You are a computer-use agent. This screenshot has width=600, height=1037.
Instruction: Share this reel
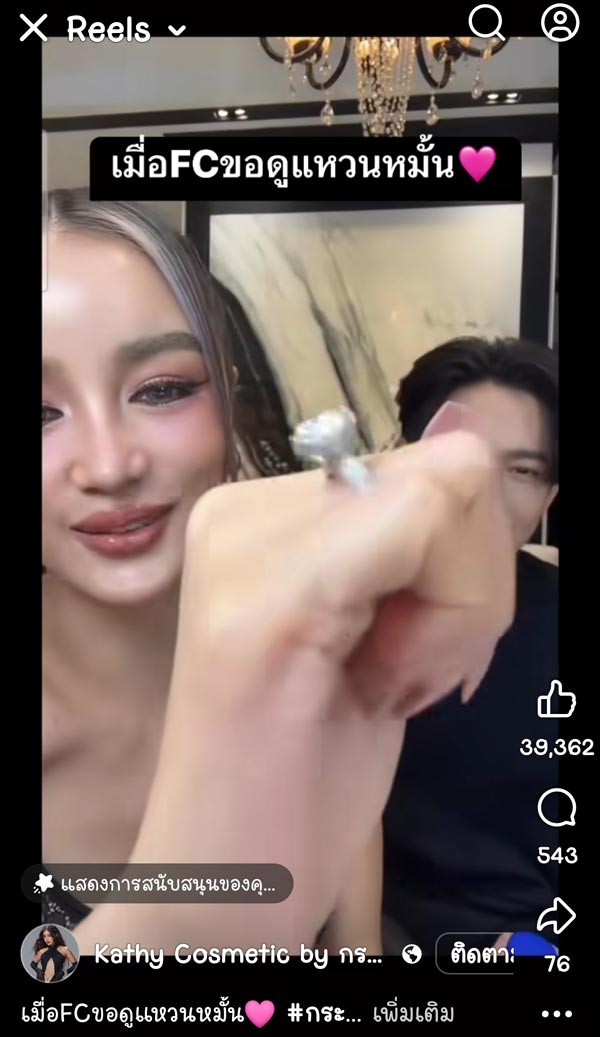tap(556, 916)
